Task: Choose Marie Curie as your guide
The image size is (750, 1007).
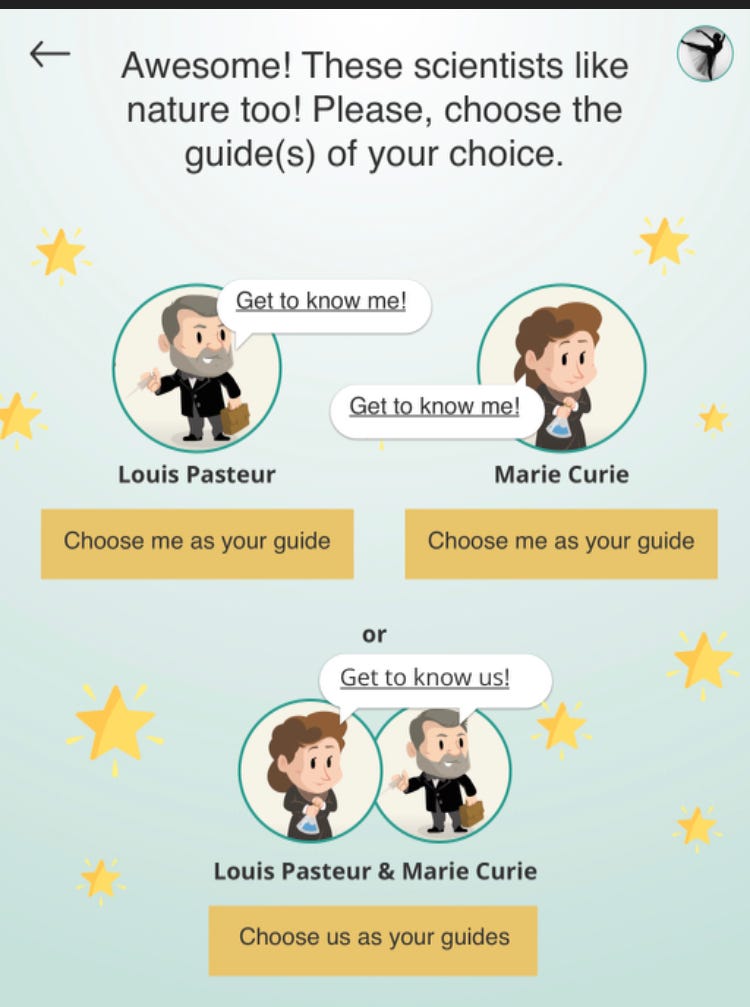Action: [x=560, y=543]
